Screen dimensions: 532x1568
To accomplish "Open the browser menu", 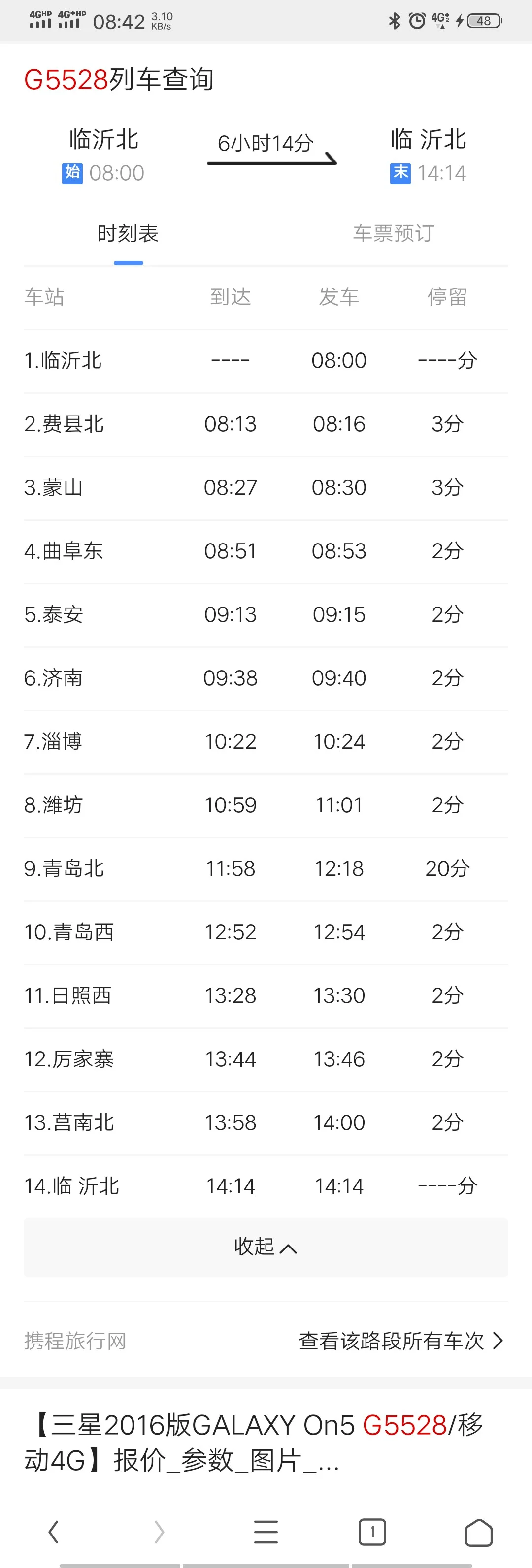I will click(266, 1532).
